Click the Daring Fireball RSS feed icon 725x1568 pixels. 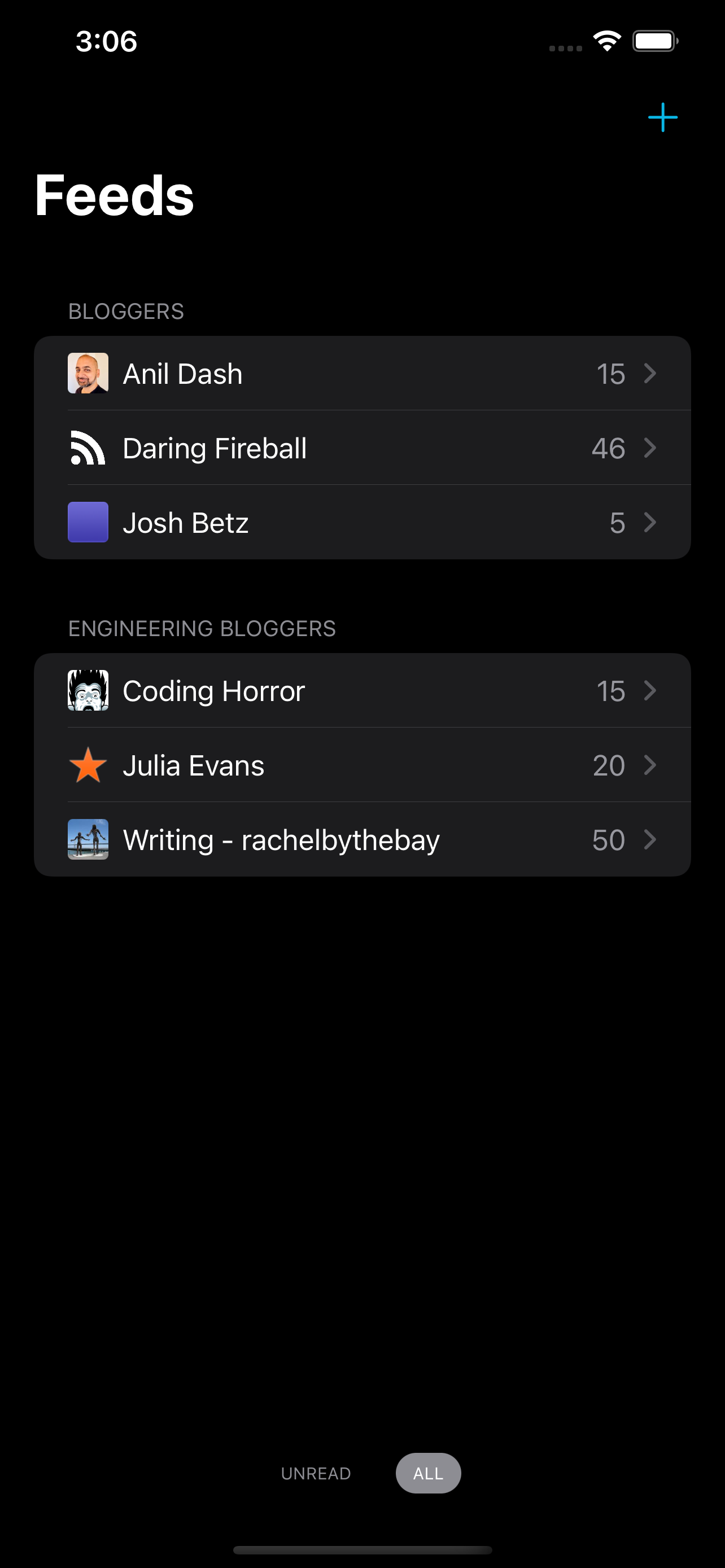point(88,448)
